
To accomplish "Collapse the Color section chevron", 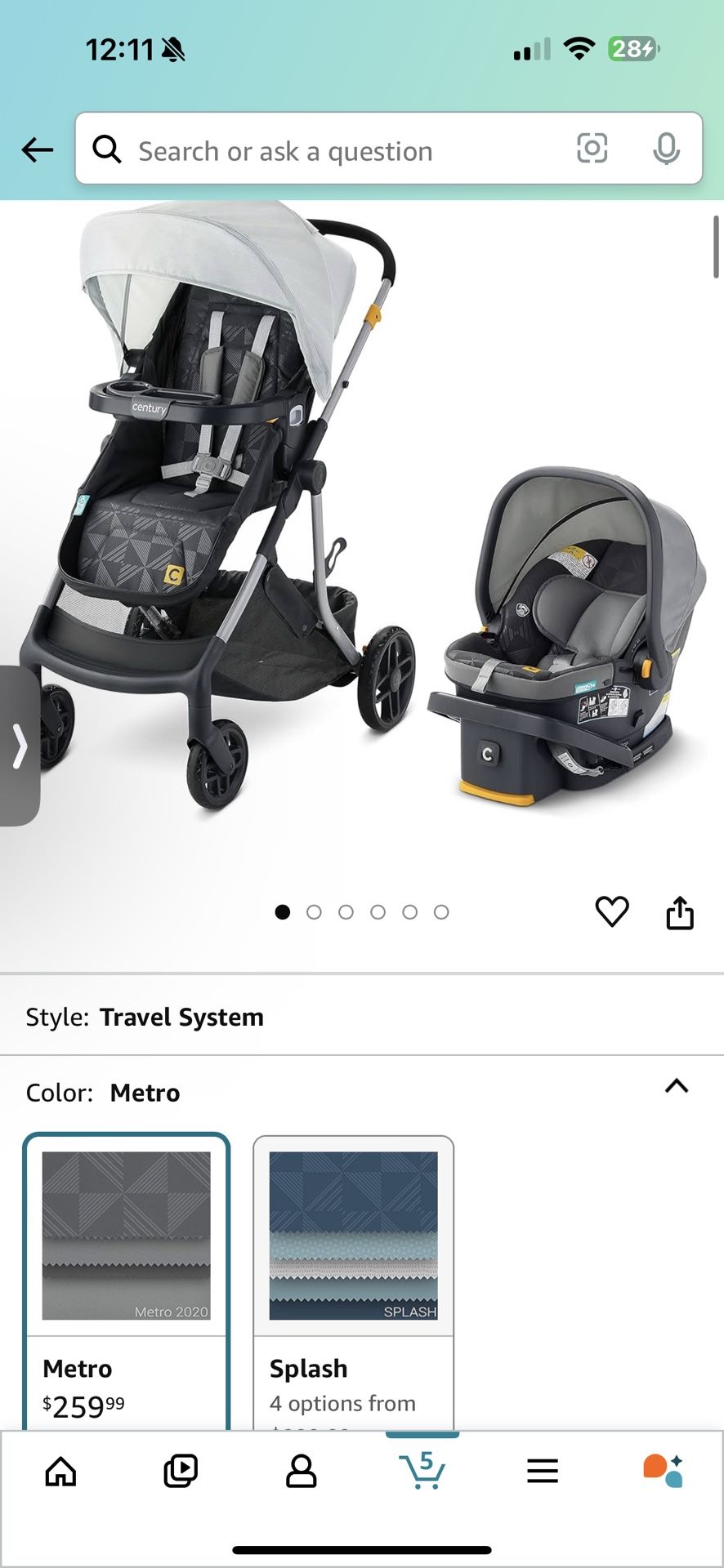I will coord(677,1086).
